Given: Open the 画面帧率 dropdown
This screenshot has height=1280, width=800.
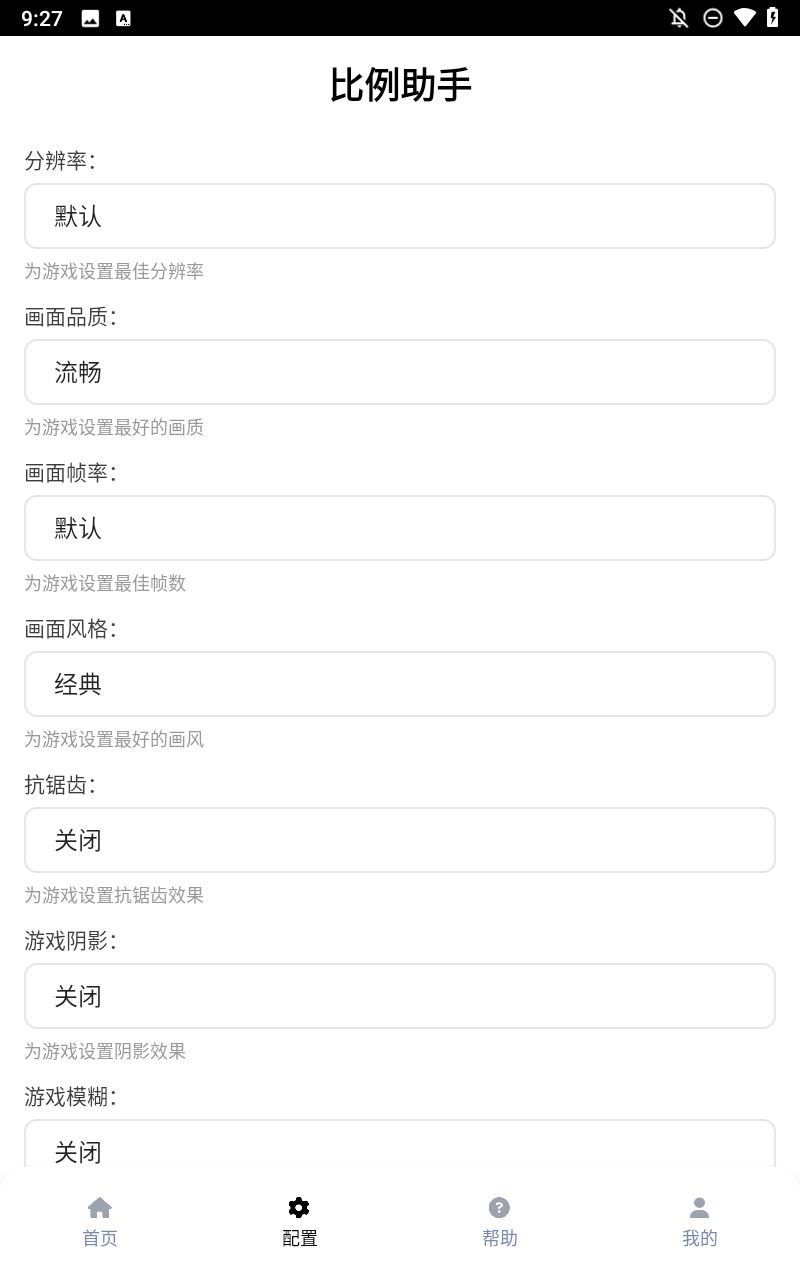Looking at the screenshot, I should pos(400,528).
